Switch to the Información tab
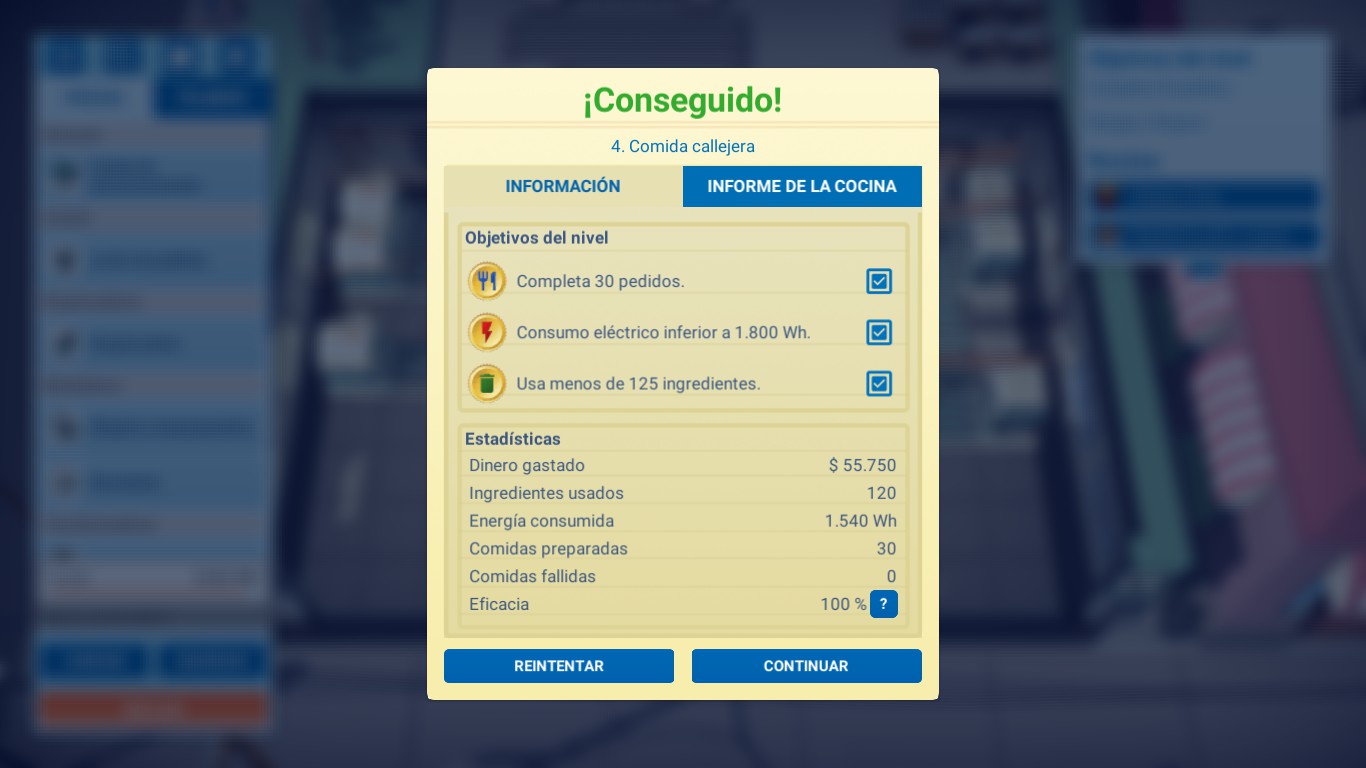 point(563,187)
